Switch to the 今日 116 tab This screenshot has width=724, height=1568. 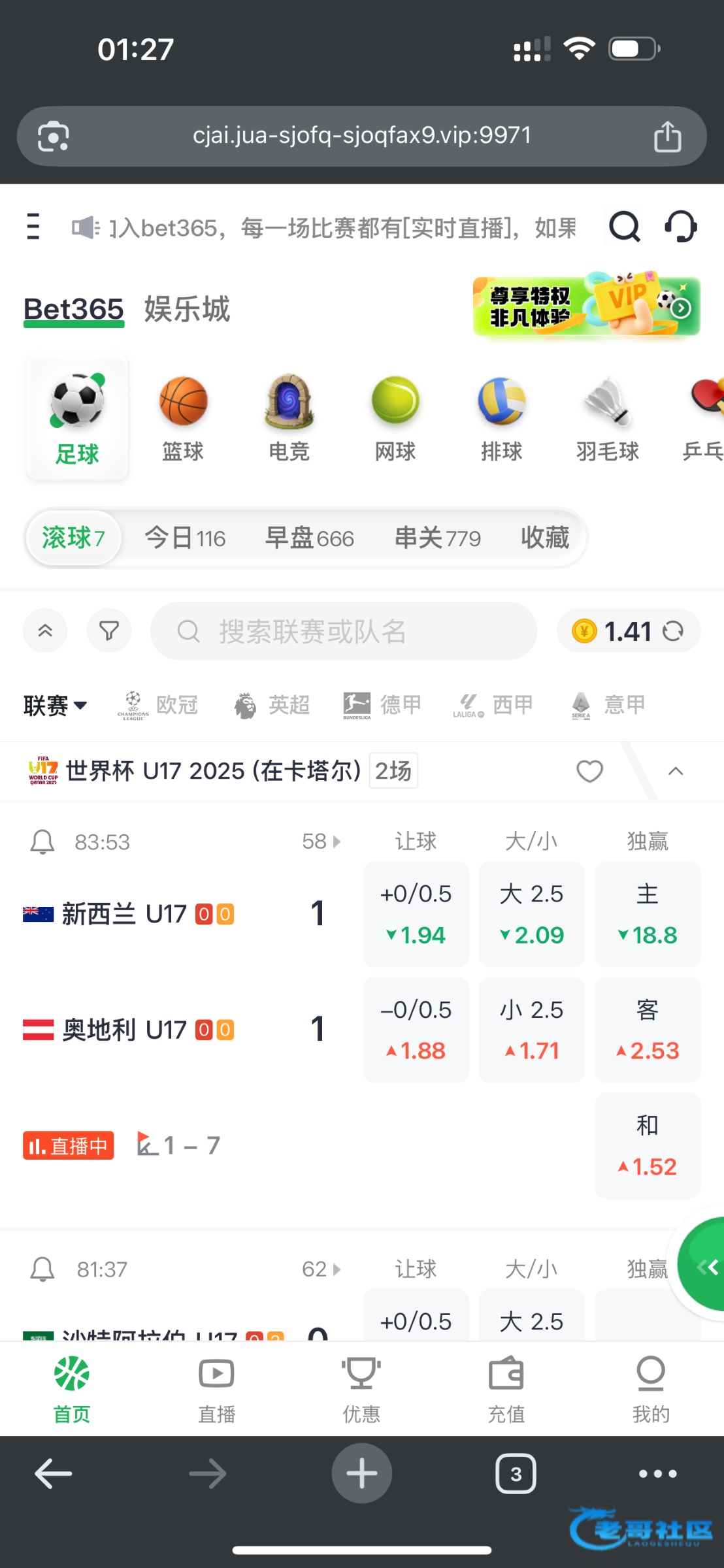pos(185,538)
